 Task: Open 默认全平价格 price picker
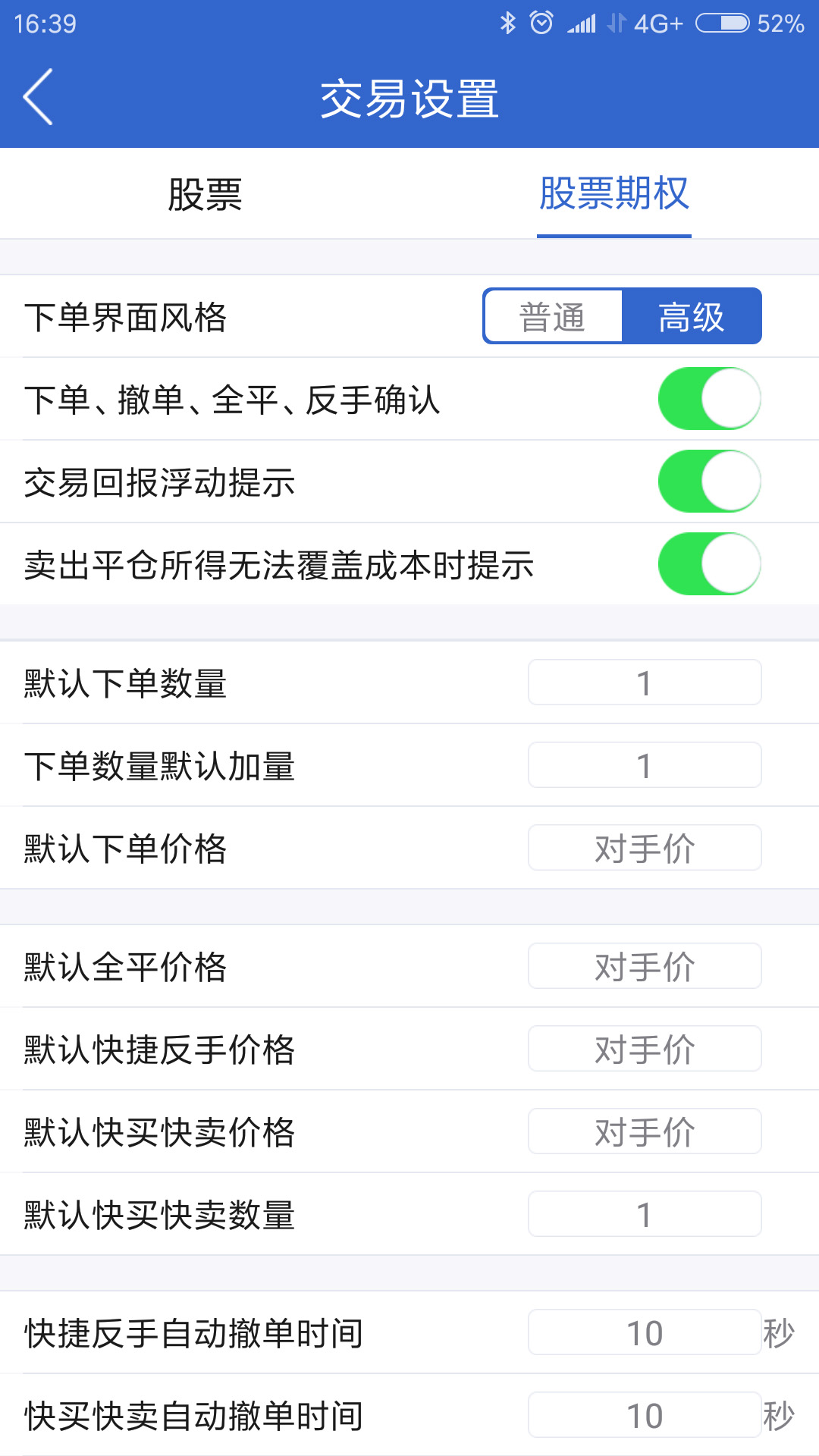pos(645,966)
